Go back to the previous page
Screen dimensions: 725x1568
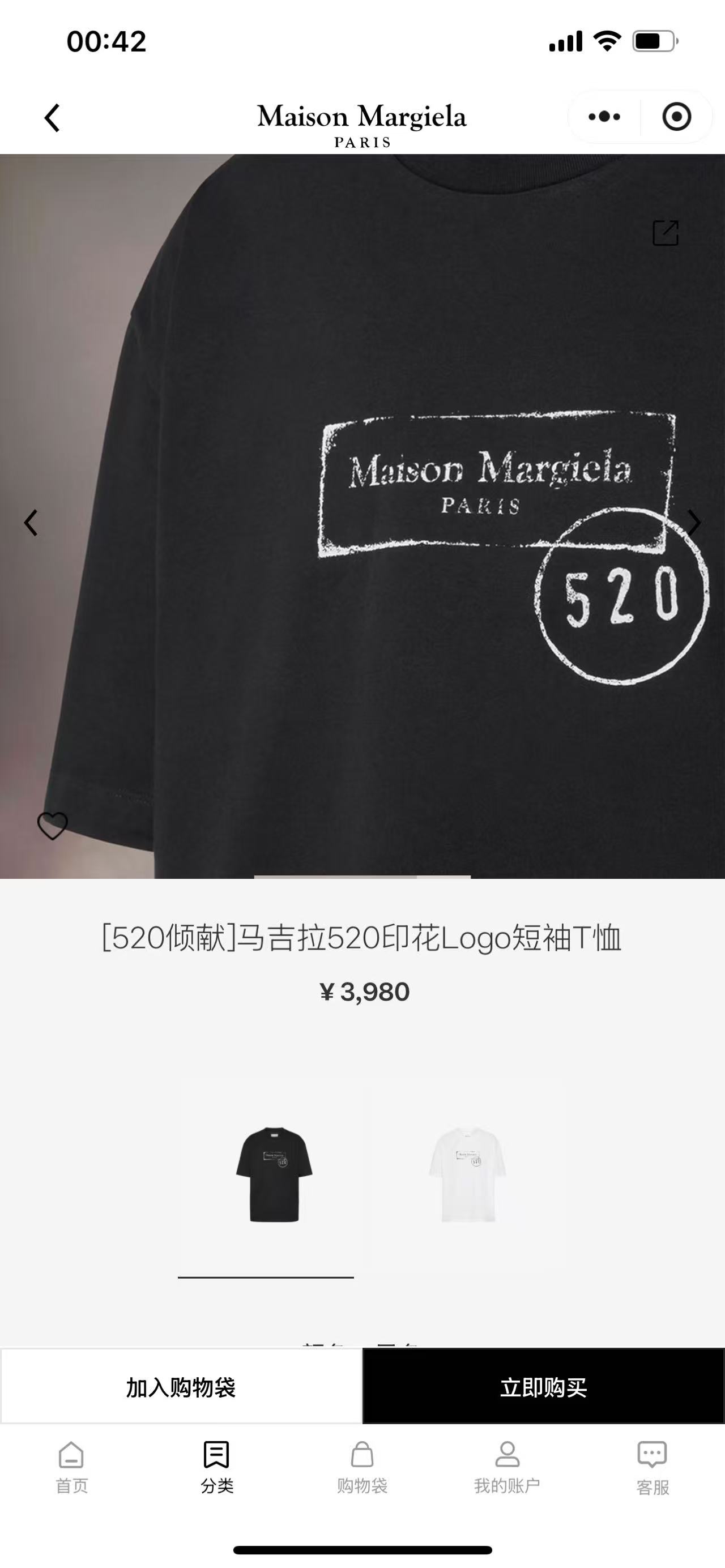[52, 117]
